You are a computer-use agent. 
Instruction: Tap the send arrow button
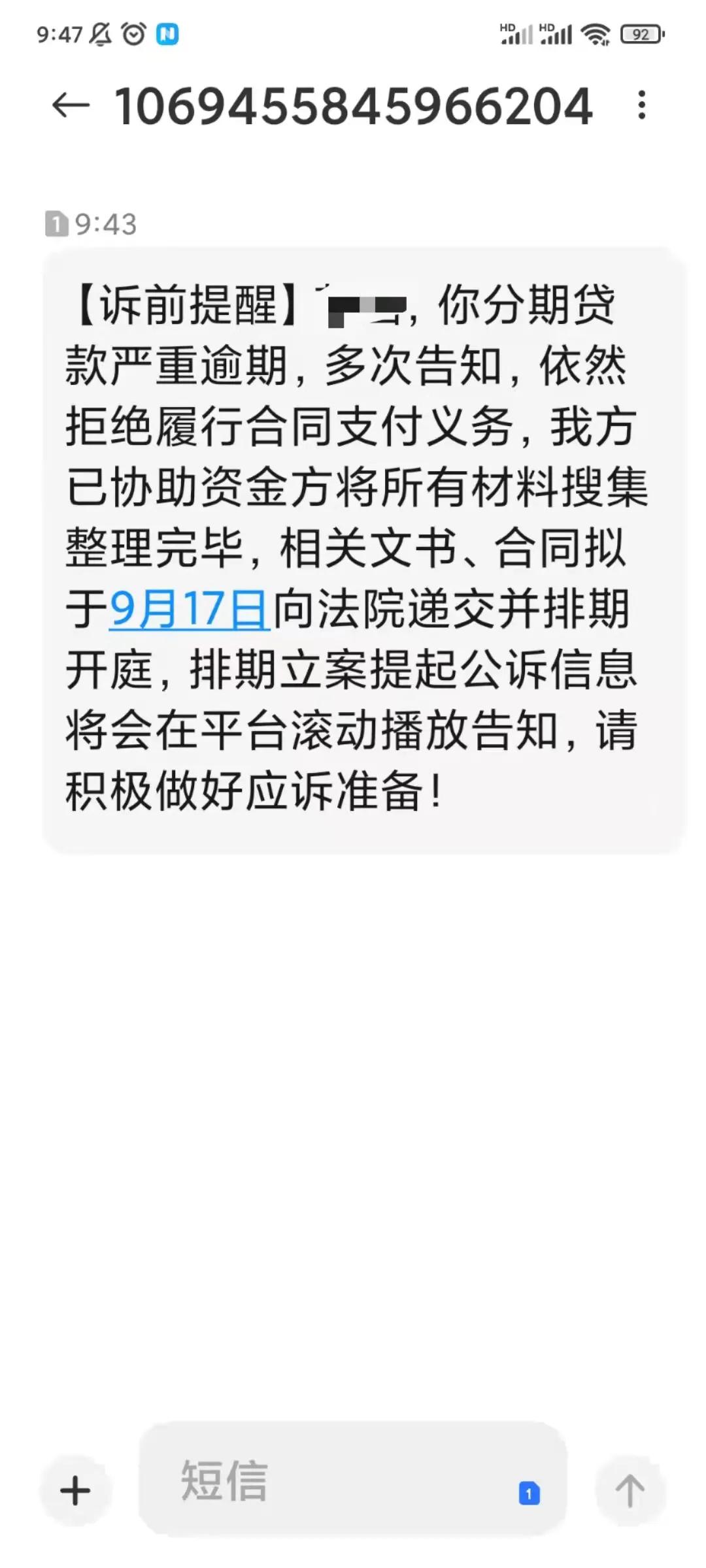tap(630, 1490)
